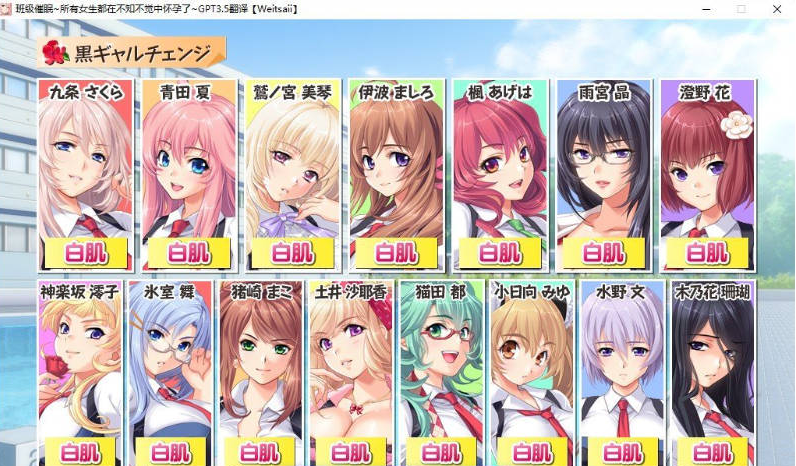Toggle the 白肌 button for 神楽坂 澪子

pos(79,452)
